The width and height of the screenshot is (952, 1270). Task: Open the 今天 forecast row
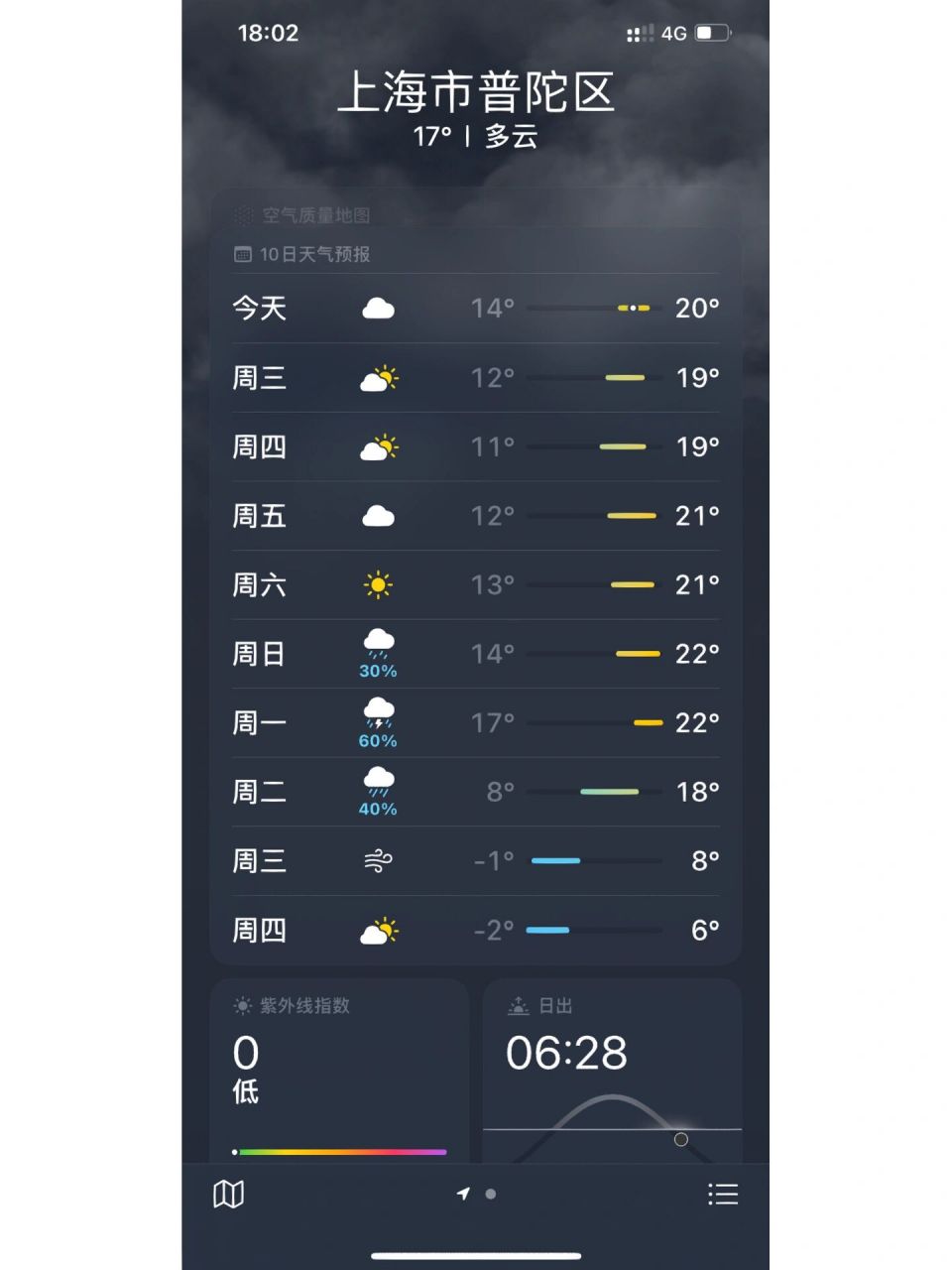474,308
